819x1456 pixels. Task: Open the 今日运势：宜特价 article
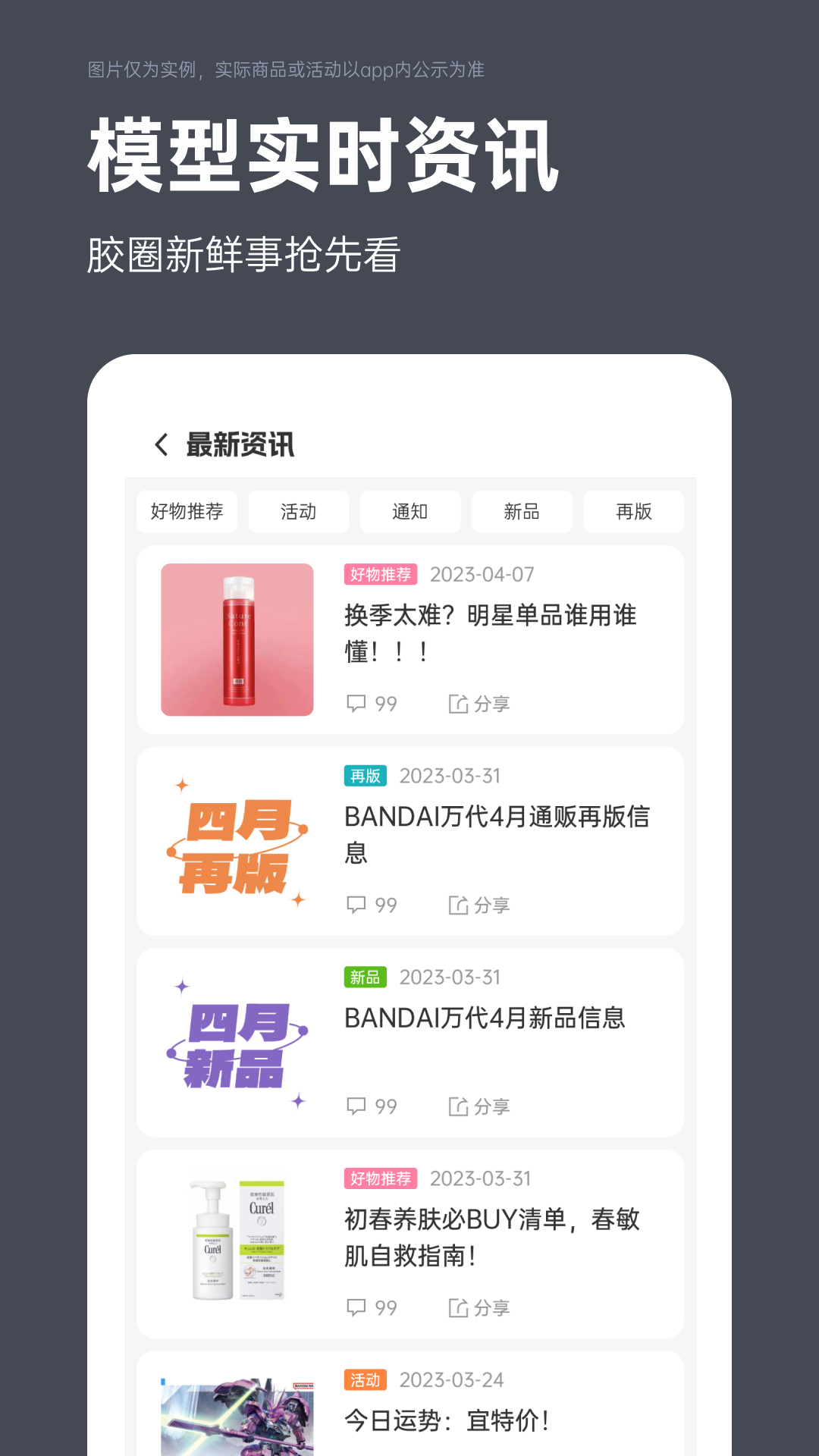click(x=446, y=1420)
